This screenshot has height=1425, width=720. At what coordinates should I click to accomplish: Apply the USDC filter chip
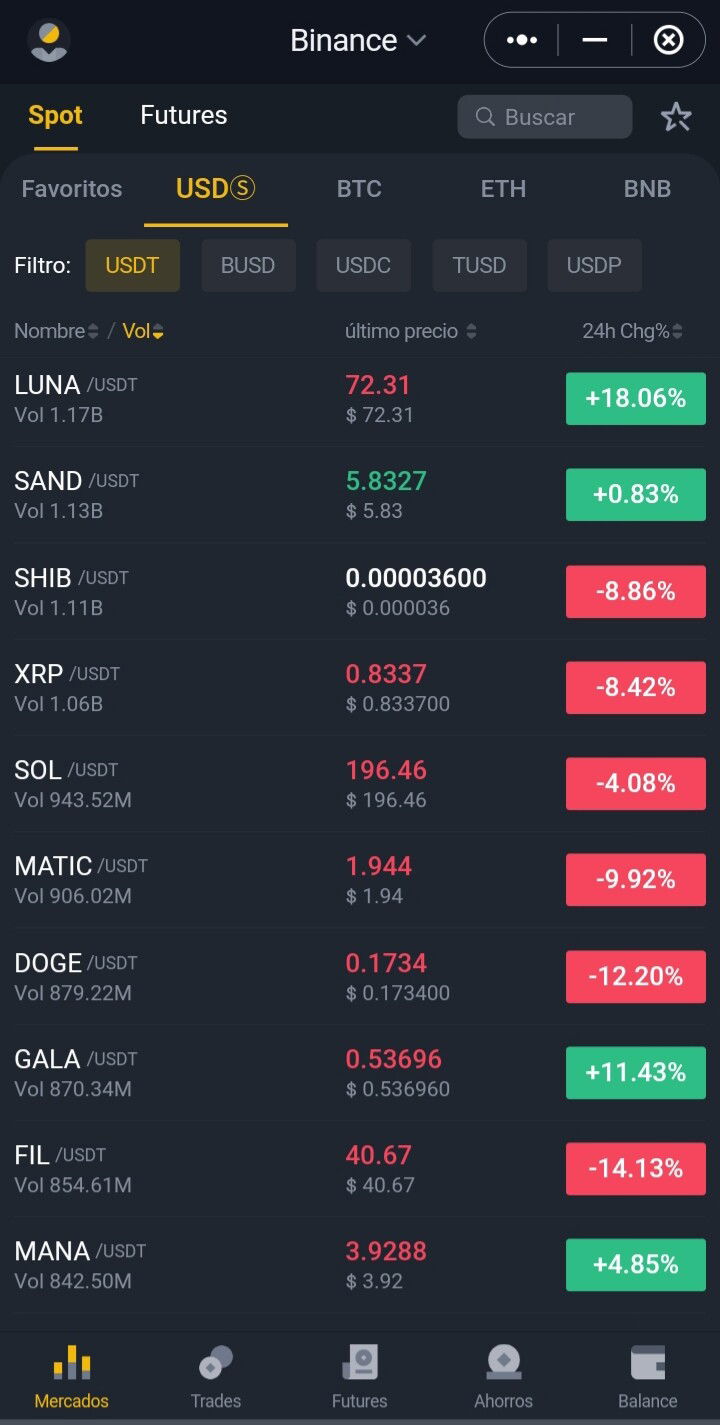(363, 265)
